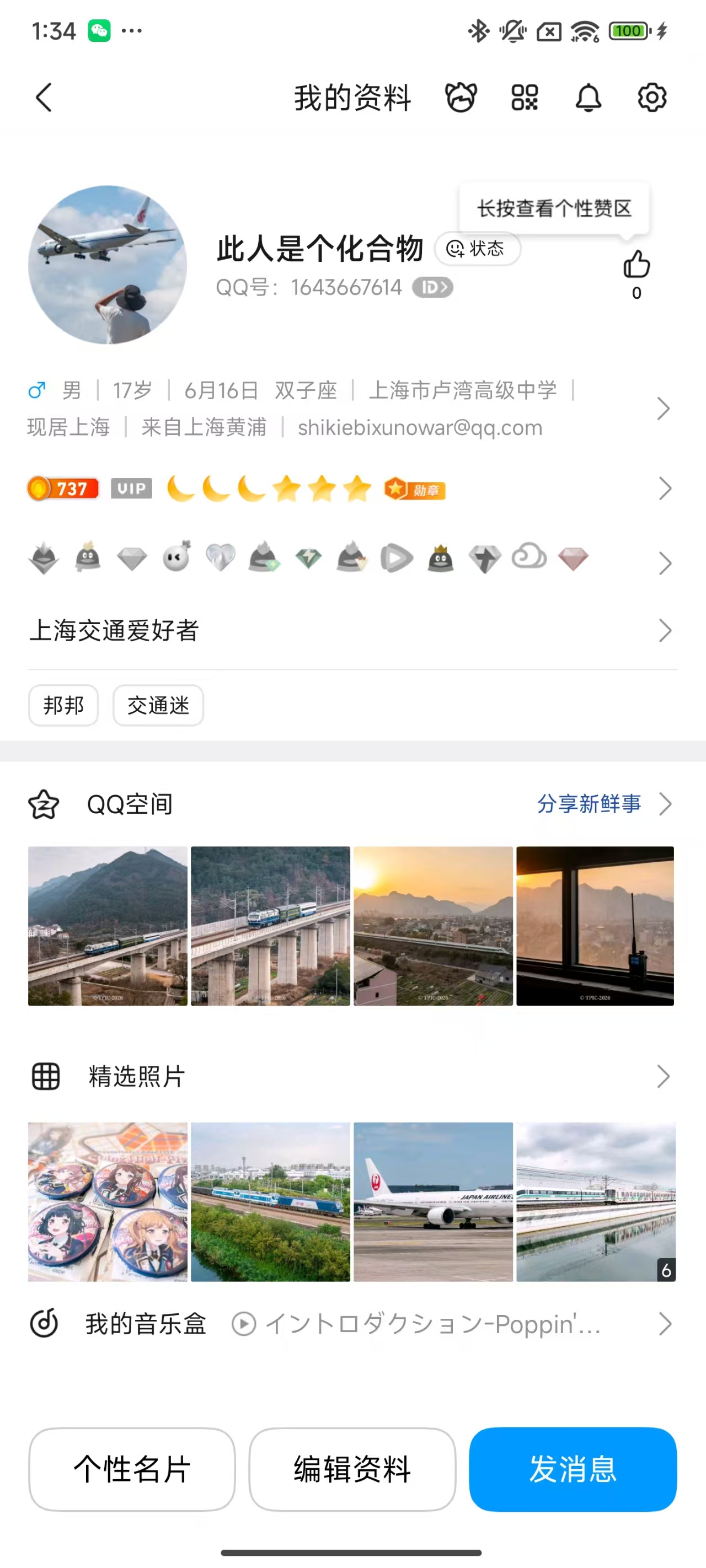
Task: Give a thumbs-up like
Action: [637, 265]
